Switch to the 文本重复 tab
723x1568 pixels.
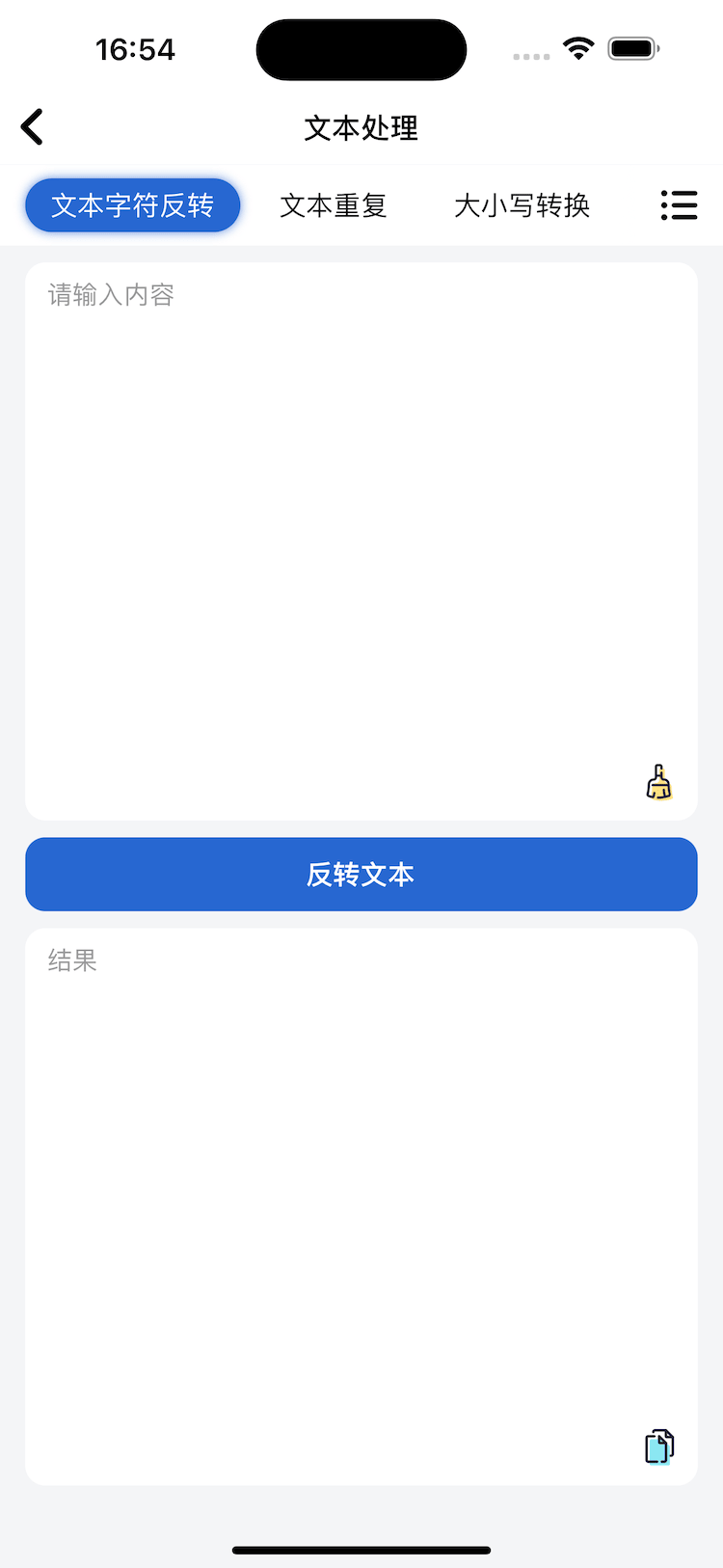tap(334, 205)
